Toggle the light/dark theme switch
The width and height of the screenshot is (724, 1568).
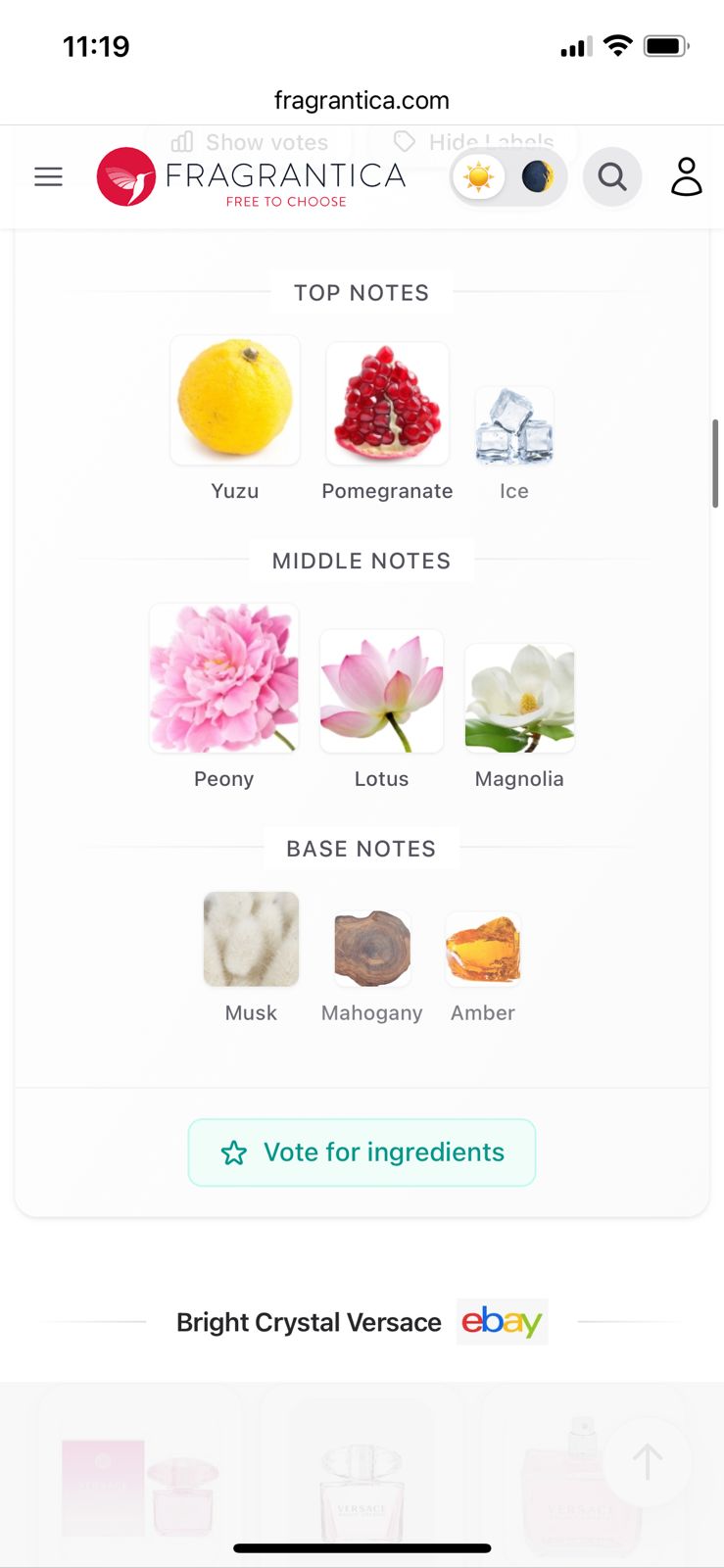pyautogui.click(x=508, y=176)
